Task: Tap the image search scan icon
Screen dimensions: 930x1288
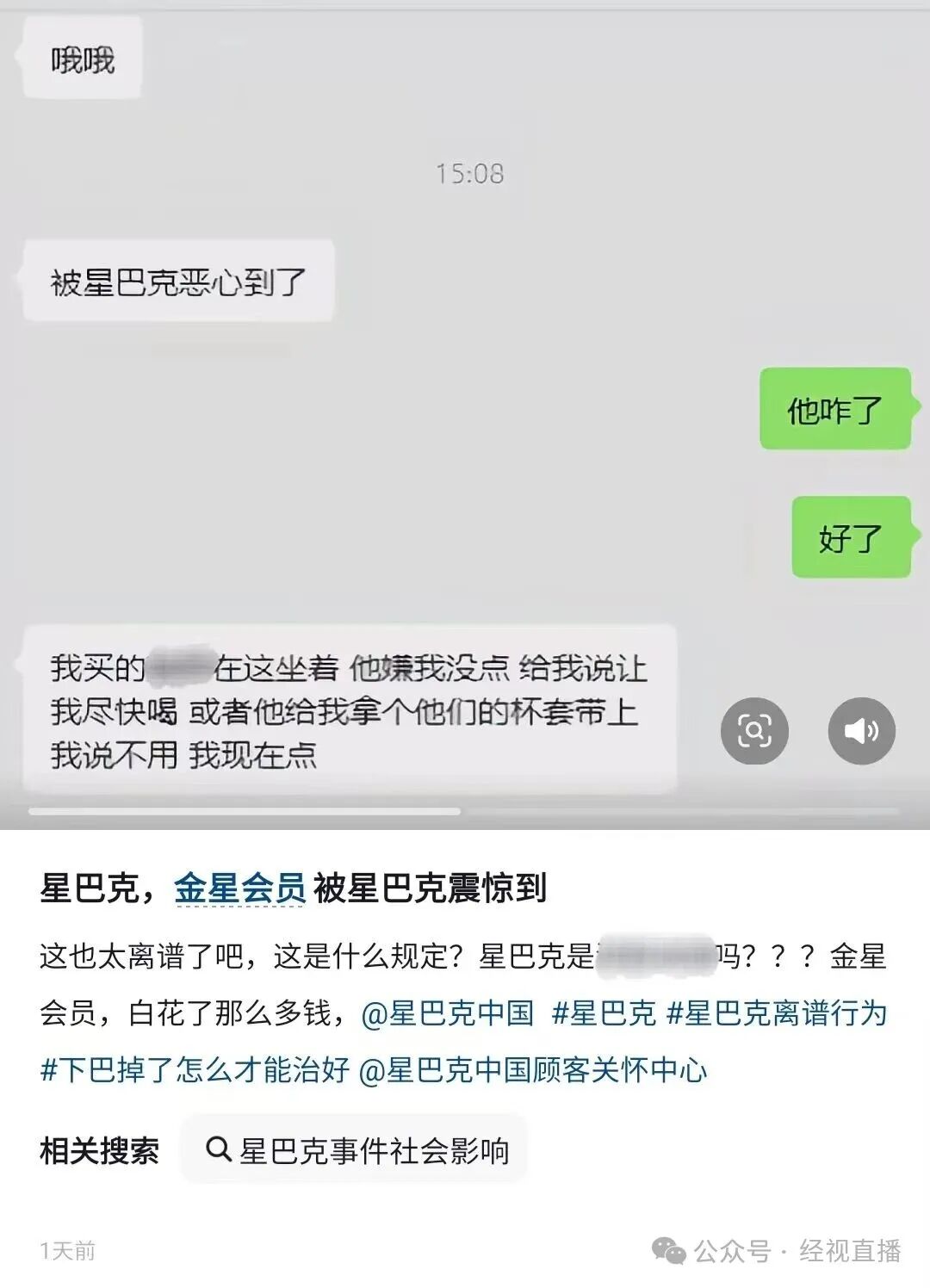Action: pos(754,731)
